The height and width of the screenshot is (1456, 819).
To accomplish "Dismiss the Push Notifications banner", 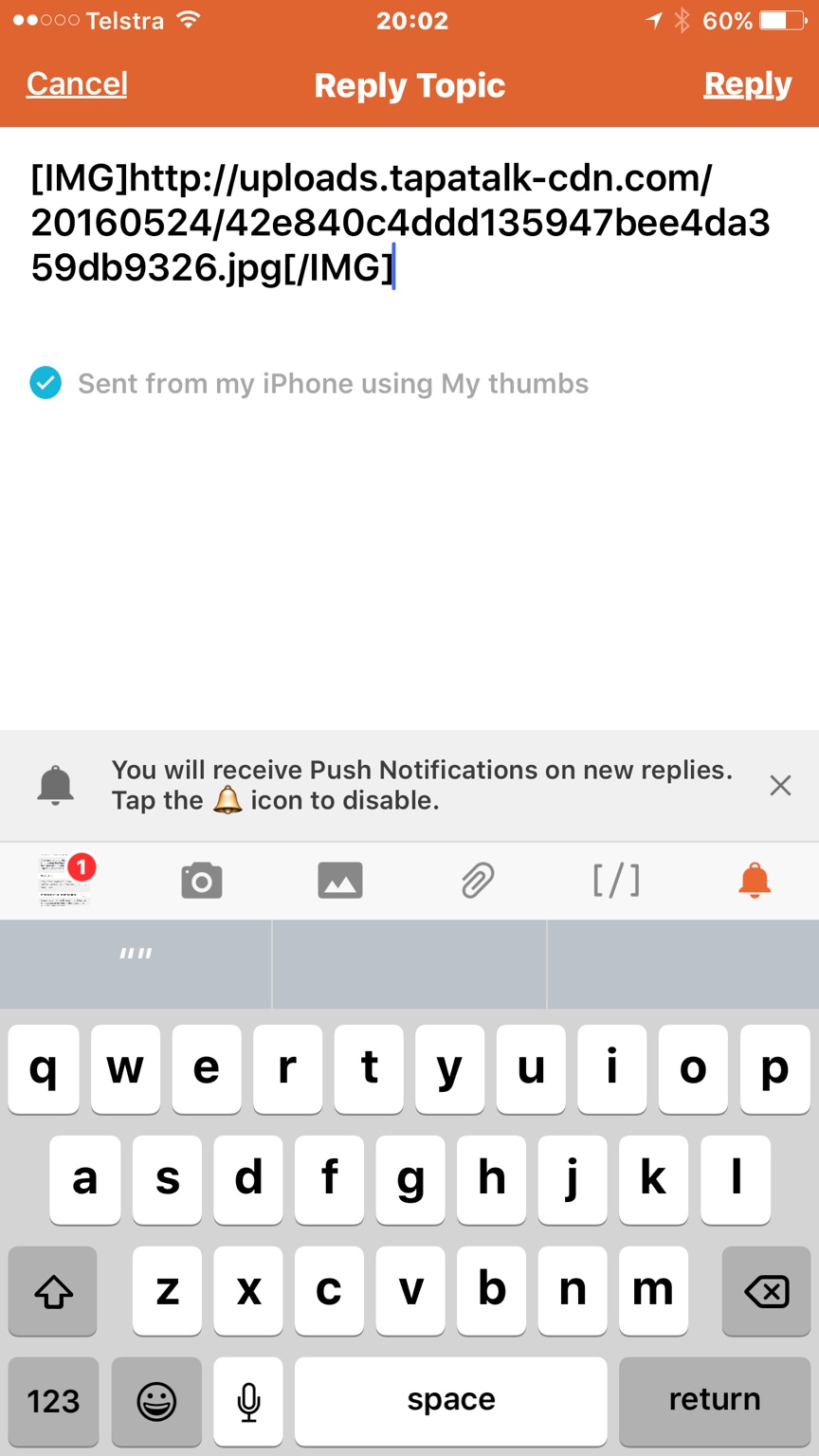I will [780, 785].
